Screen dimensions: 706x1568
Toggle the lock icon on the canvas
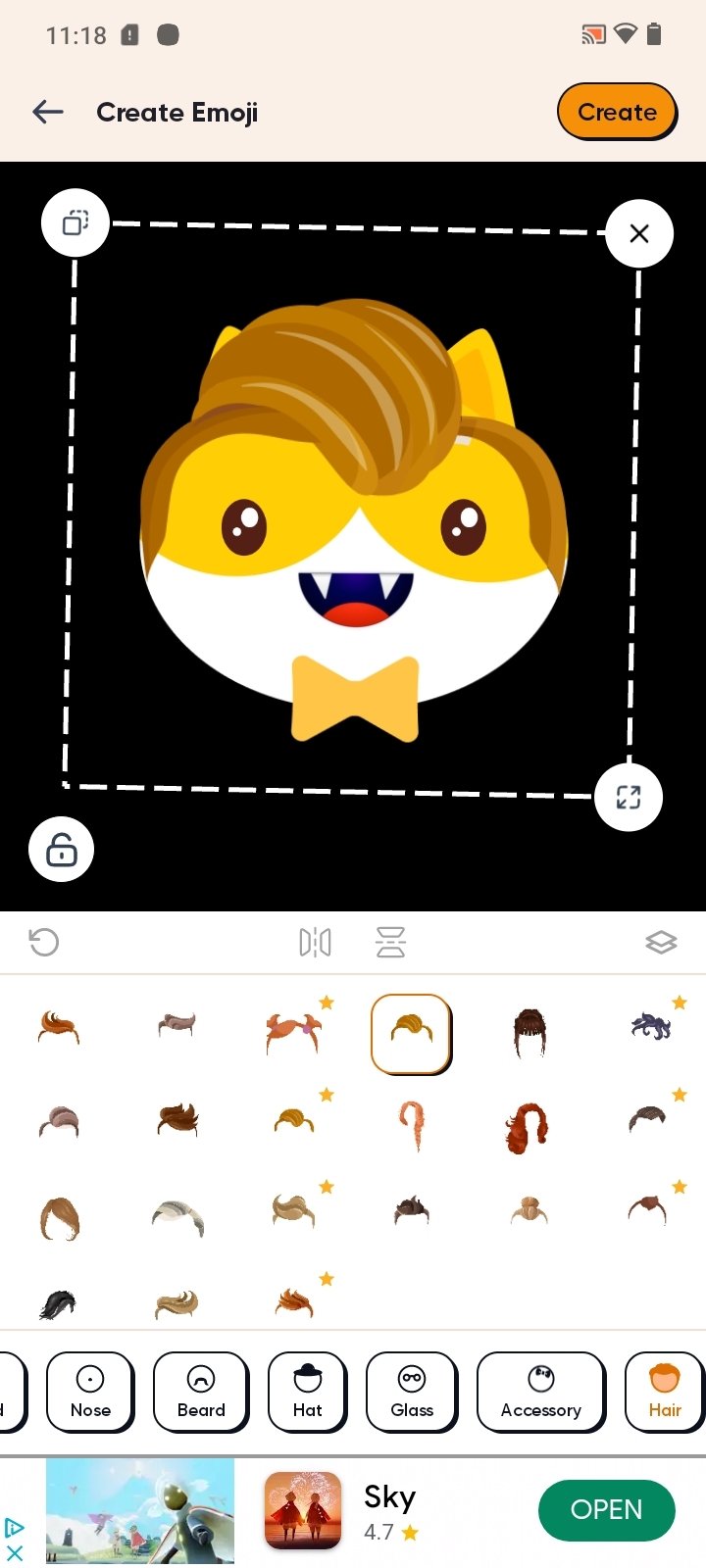point(62,849)
